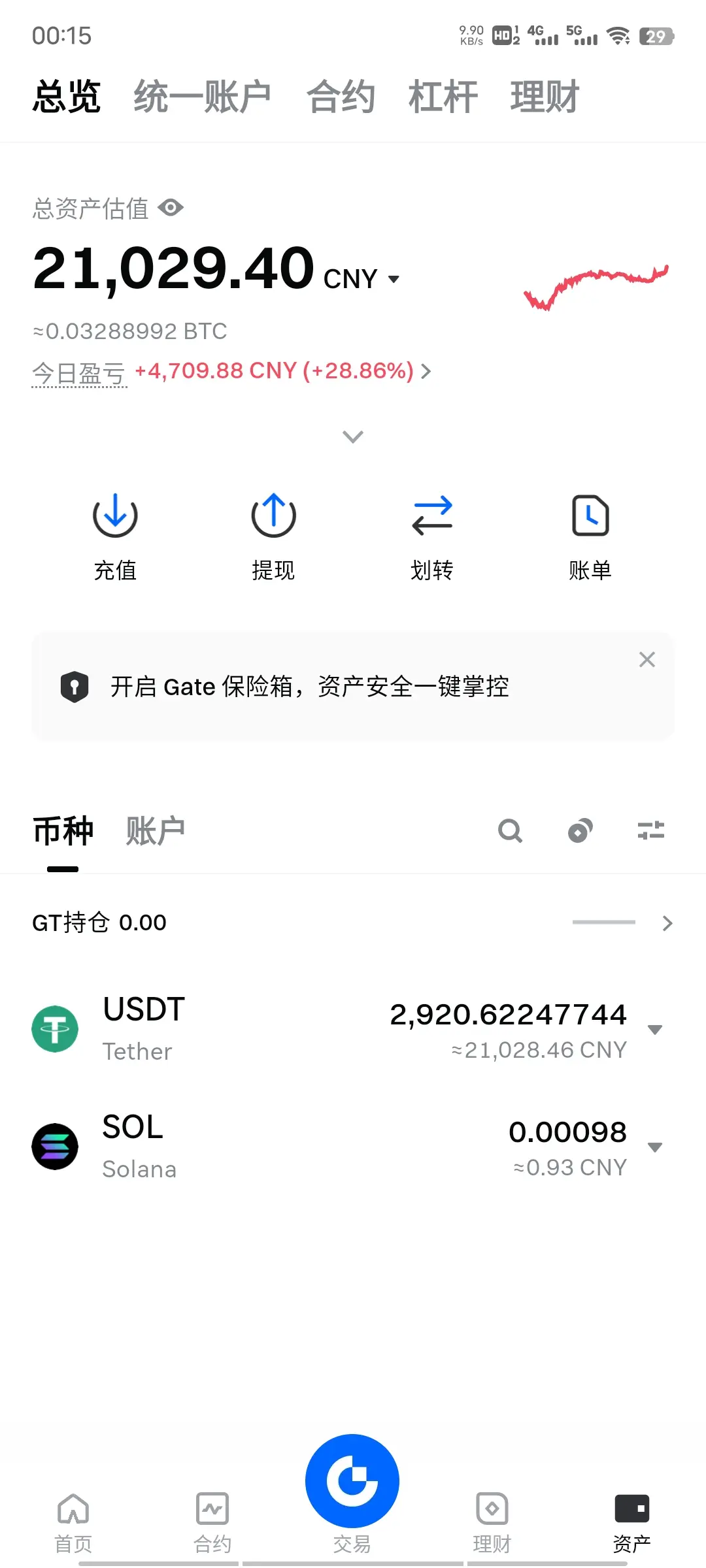Go to the 首页 bottom tab
706x1568 pixels.
73,1523
